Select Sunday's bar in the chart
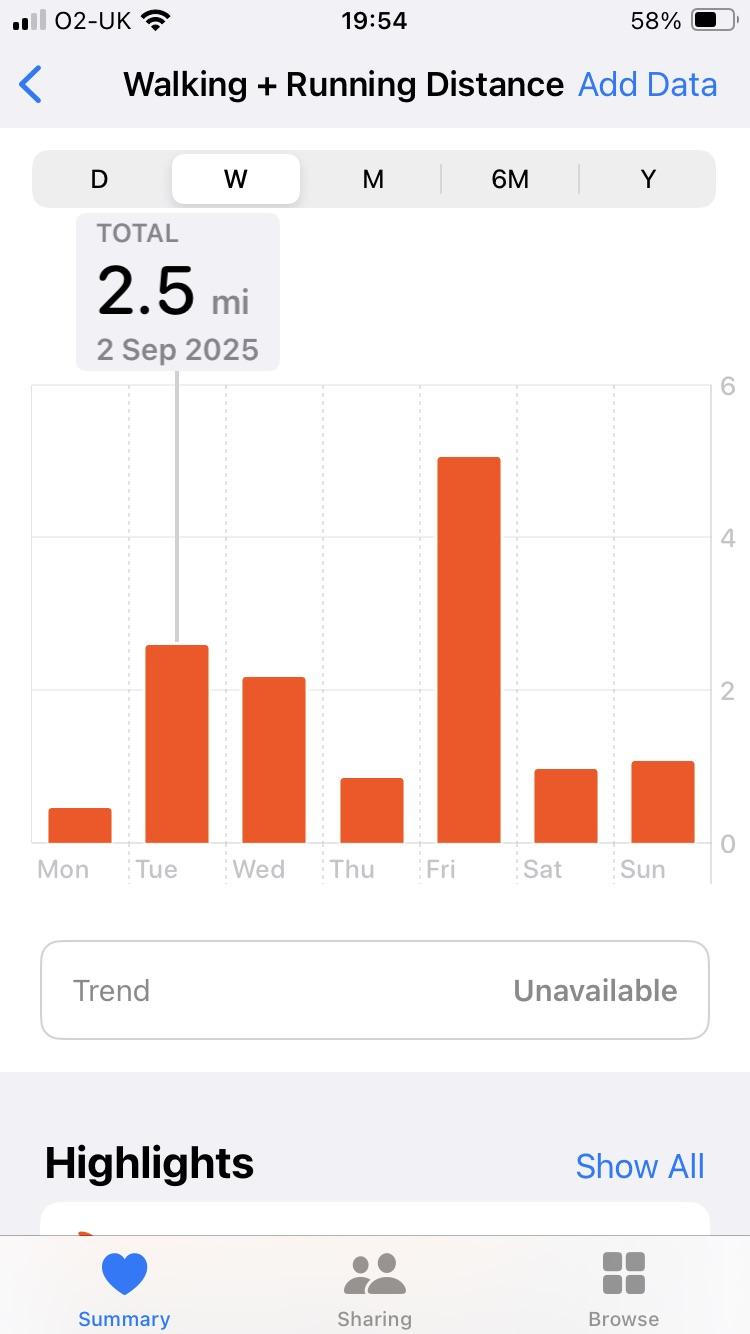Image resolution: width=750 pixels, height=1334 pixels. [x=663, y=802]
